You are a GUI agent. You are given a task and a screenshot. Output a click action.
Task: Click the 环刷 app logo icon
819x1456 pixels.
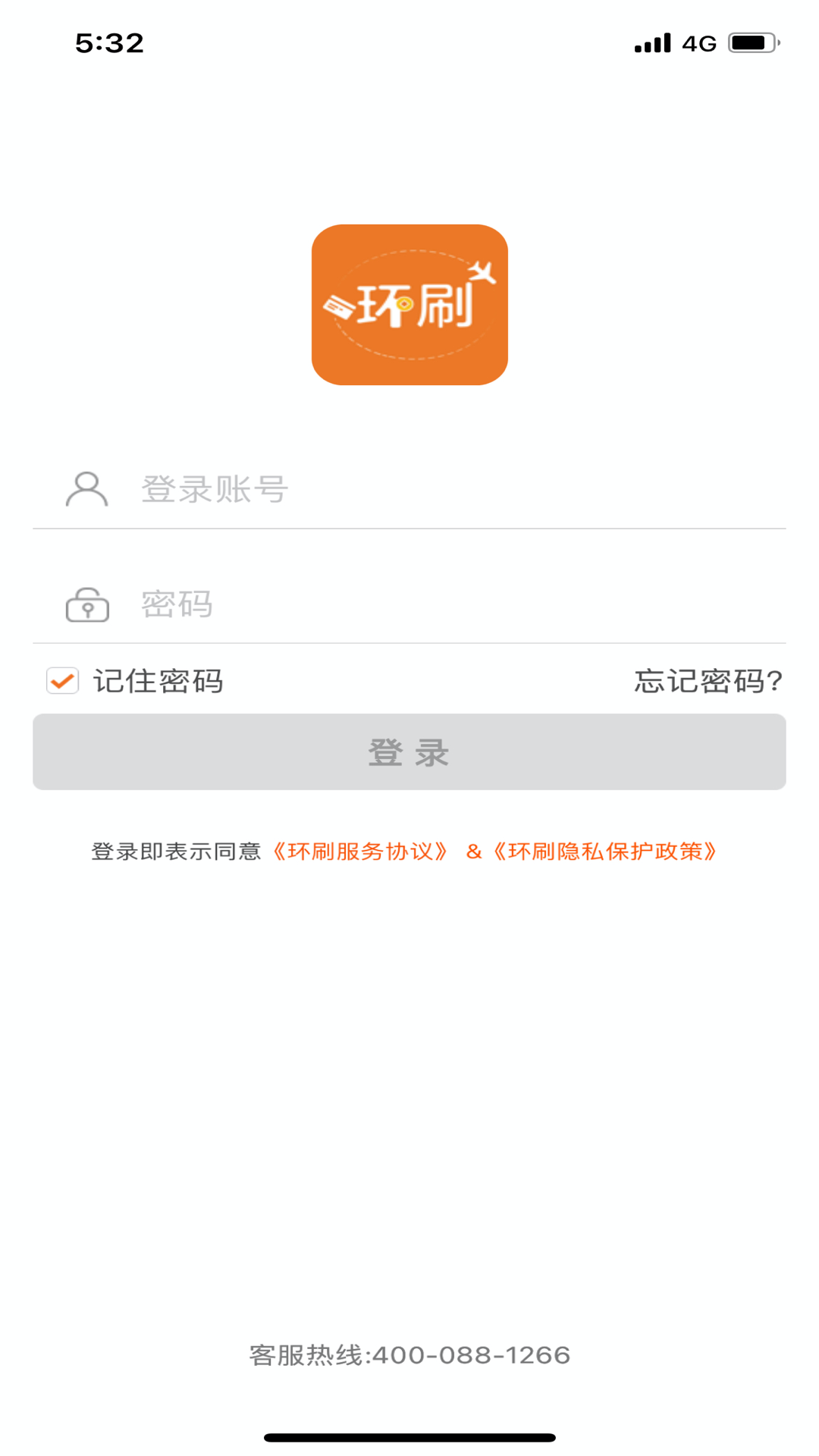click(x=409, y=306)
